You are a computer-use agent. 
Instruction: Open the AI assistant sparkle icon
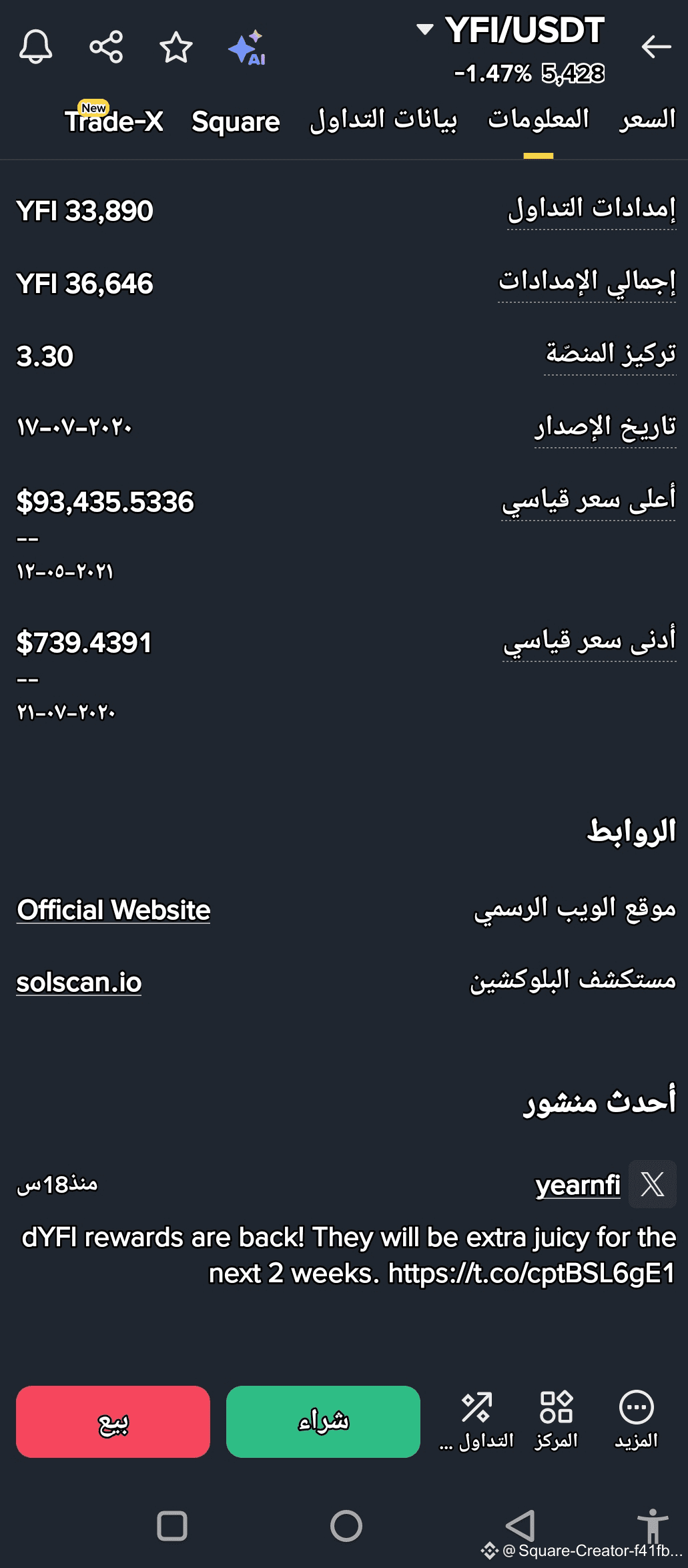(x=247, y=47)
